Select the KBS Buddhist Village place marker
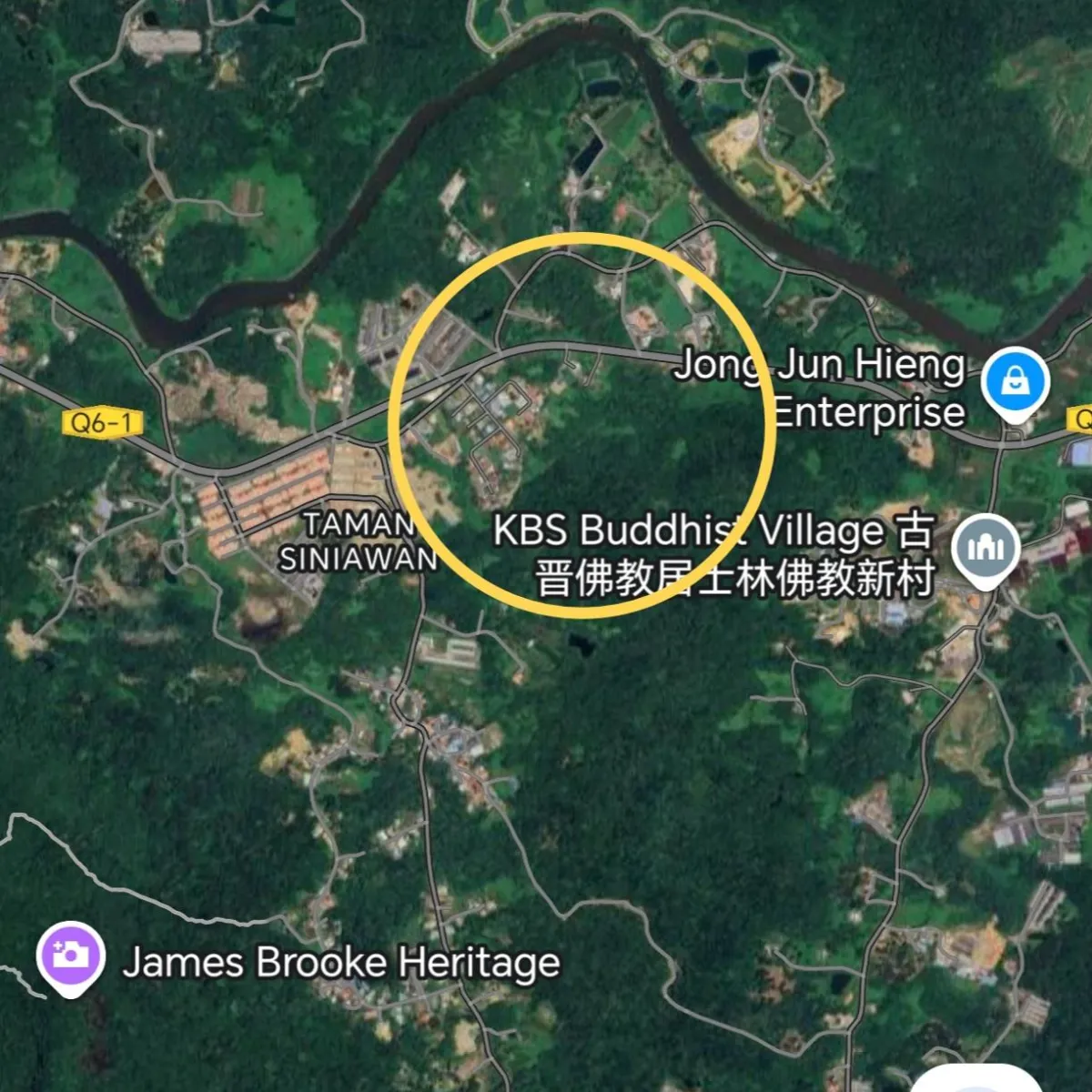Viewport: 1092px width, 1092px height. click(x=985, y=548)
